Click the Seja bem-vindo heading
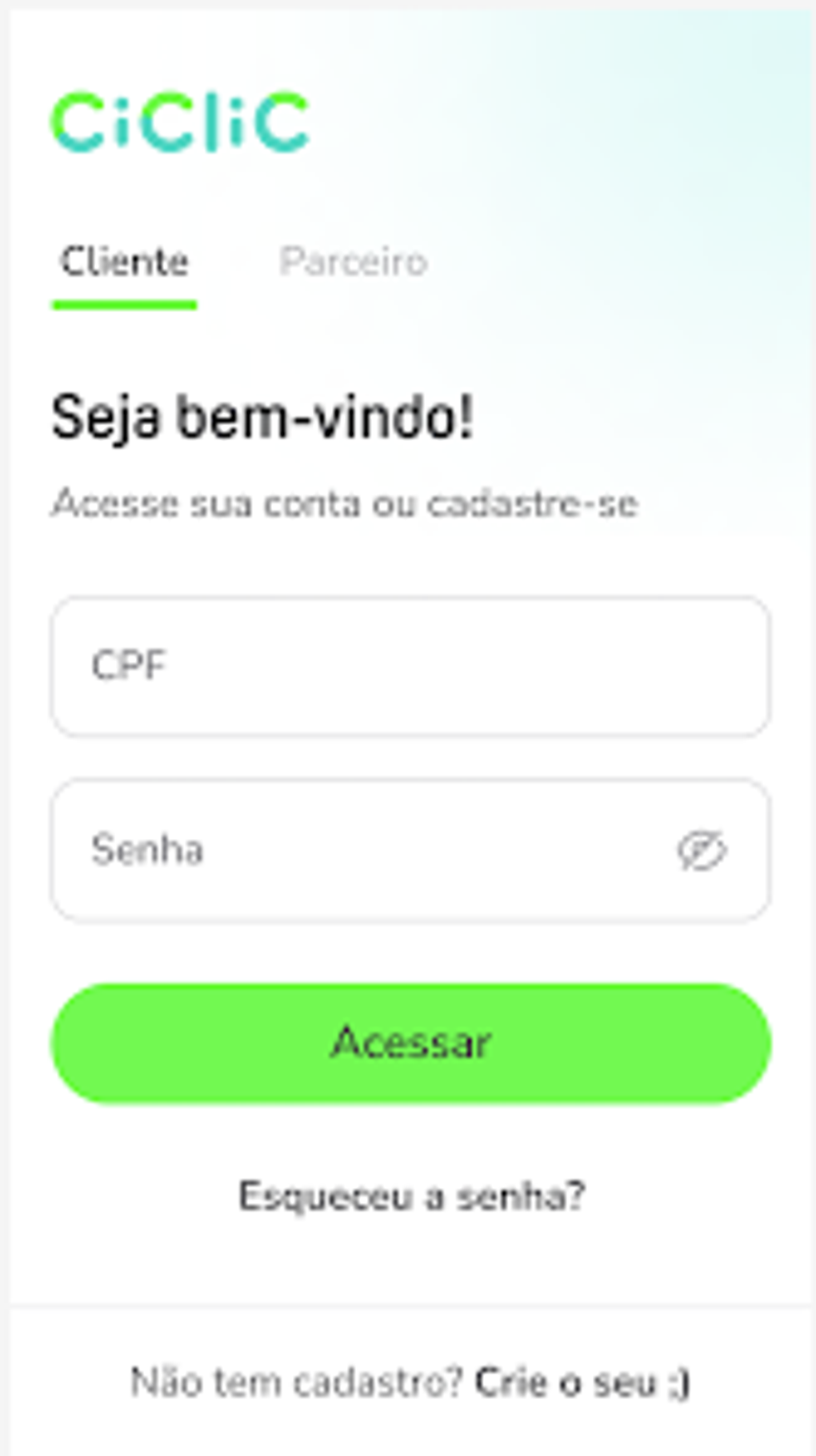Screen dimensions: 816x1456 (x=262, y=418)
